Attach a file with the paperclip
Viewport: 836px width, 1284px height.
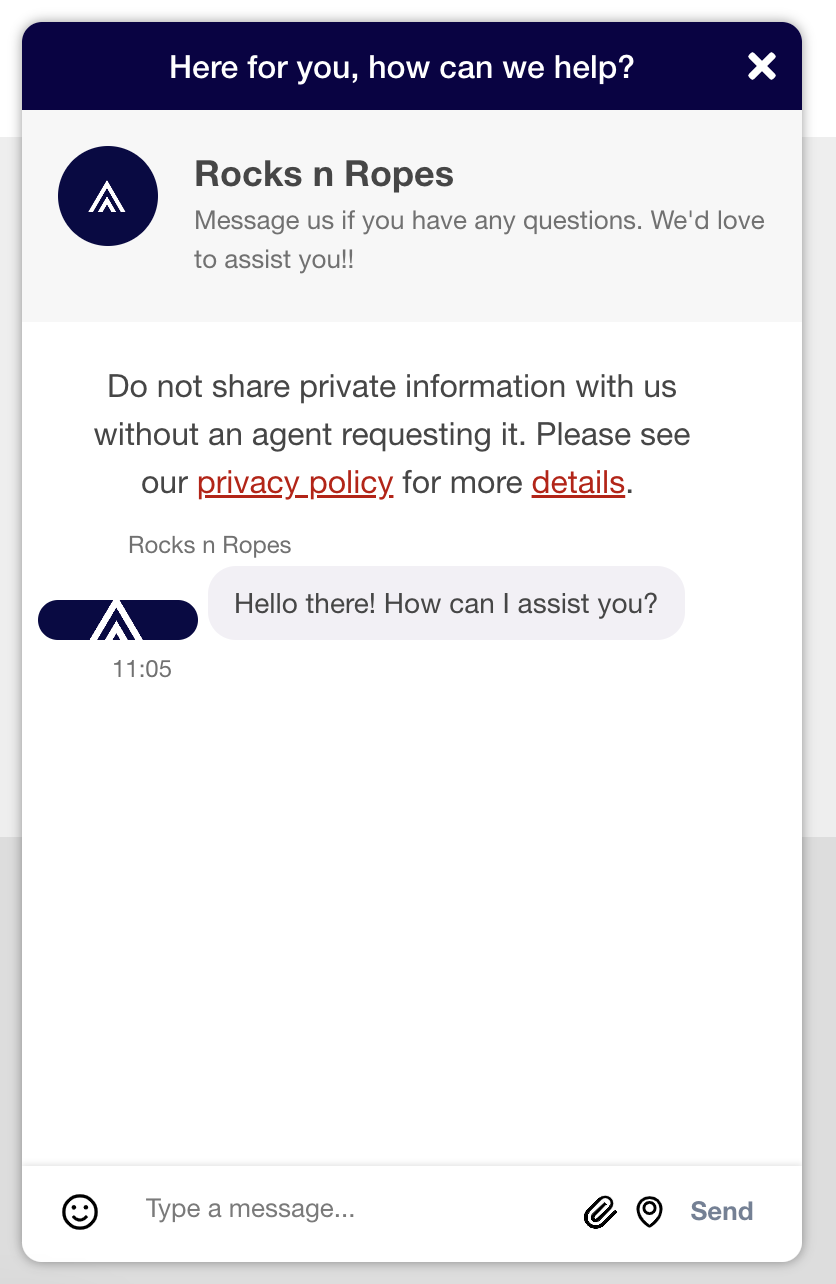coord(599,1212)
